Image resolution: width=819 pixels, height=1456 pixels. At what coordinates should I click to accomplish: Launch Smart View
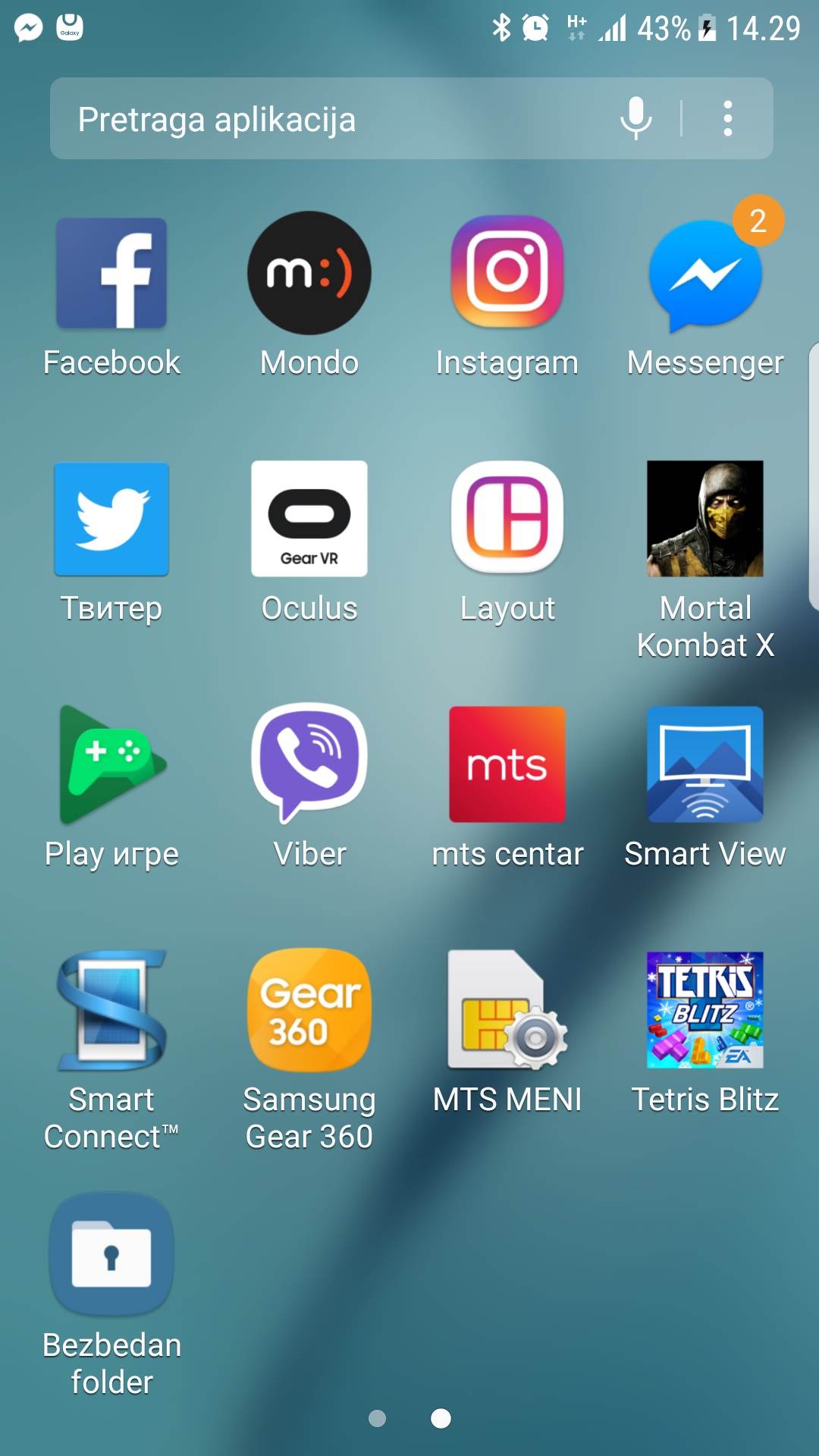(x=705, y=764)
